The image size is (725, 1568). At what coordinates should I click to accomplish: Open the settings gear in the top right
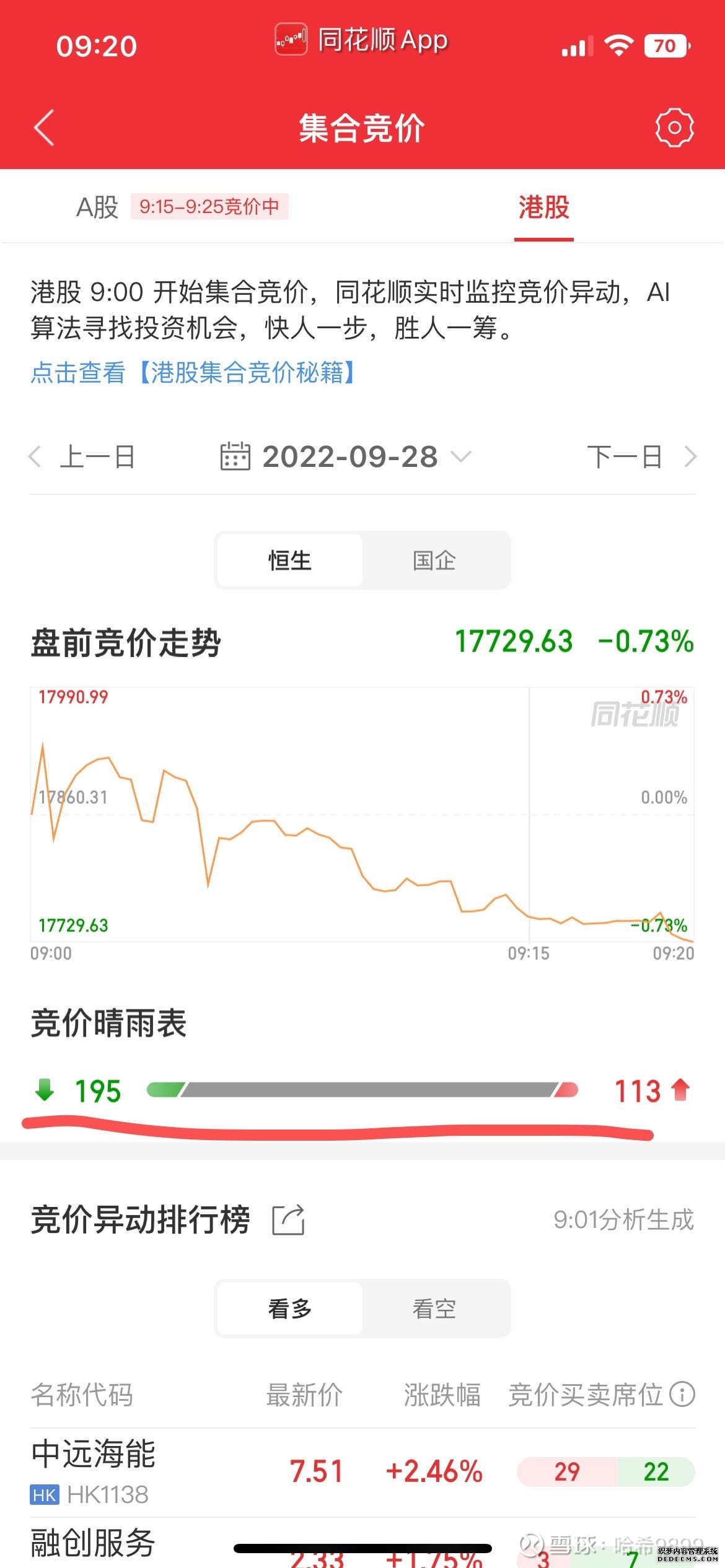(675, 126)
